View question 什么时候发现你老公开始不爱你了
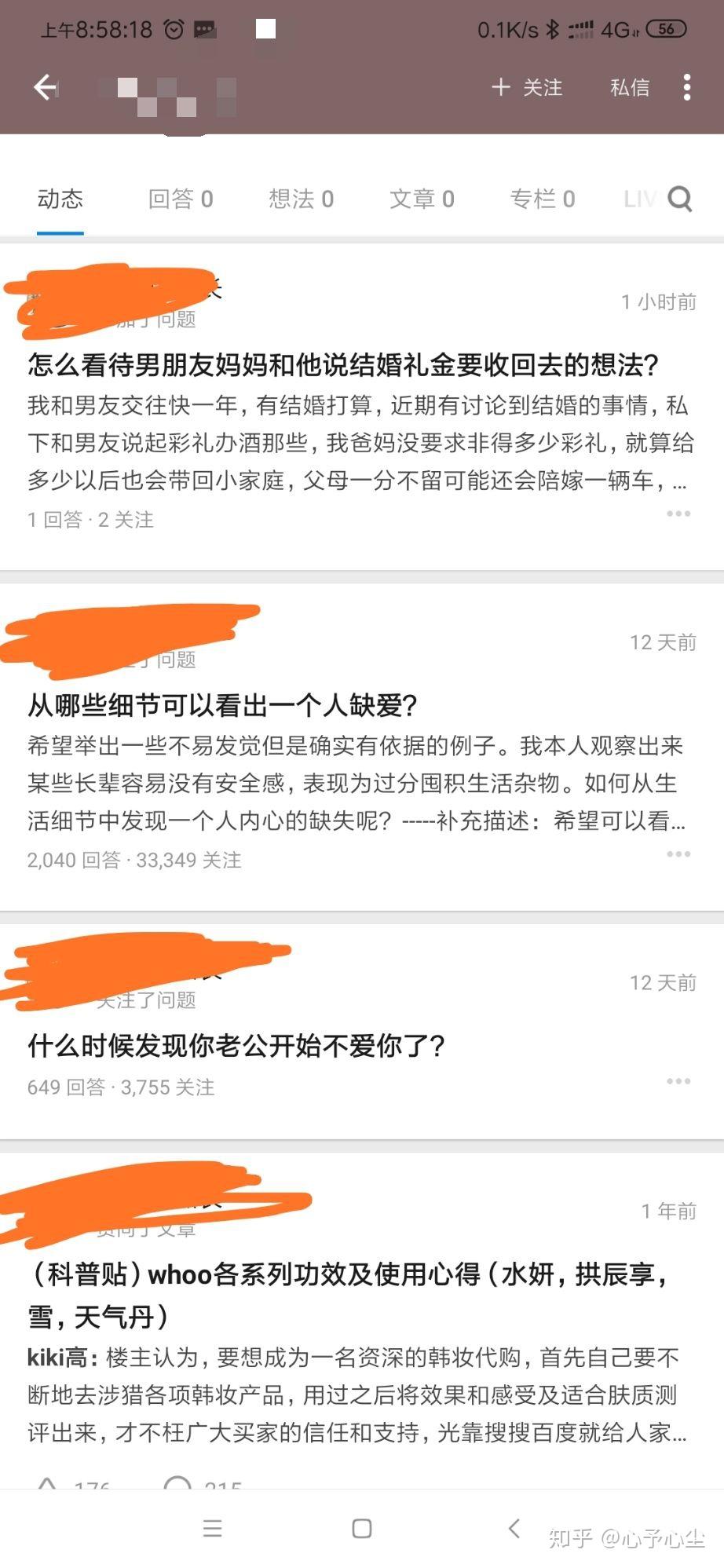The width and height of the screenshot is (724, 1568). pyautogui.click(x=236, y=1046)
